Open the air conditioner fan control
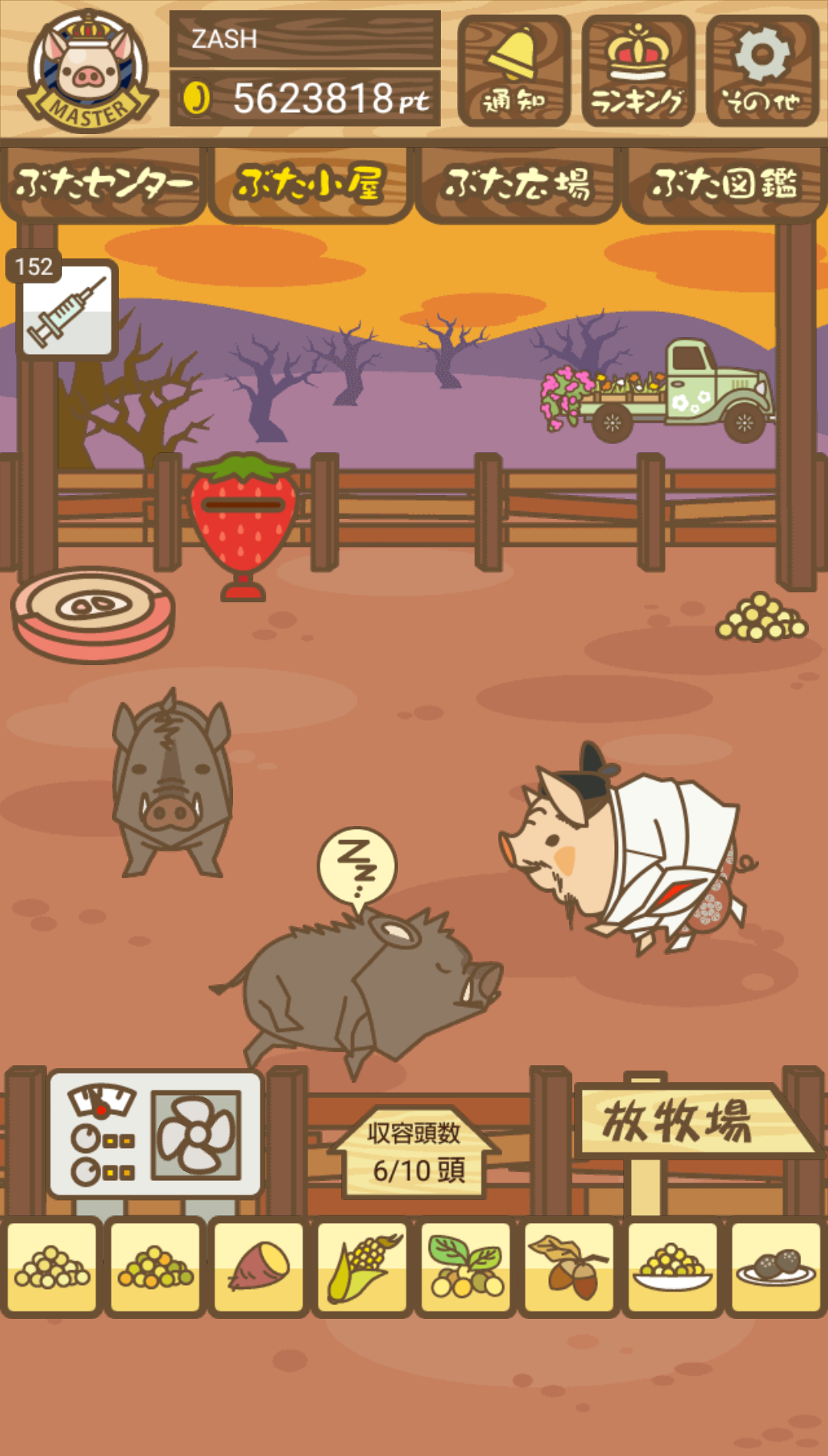 click(x=156, y=1134)
